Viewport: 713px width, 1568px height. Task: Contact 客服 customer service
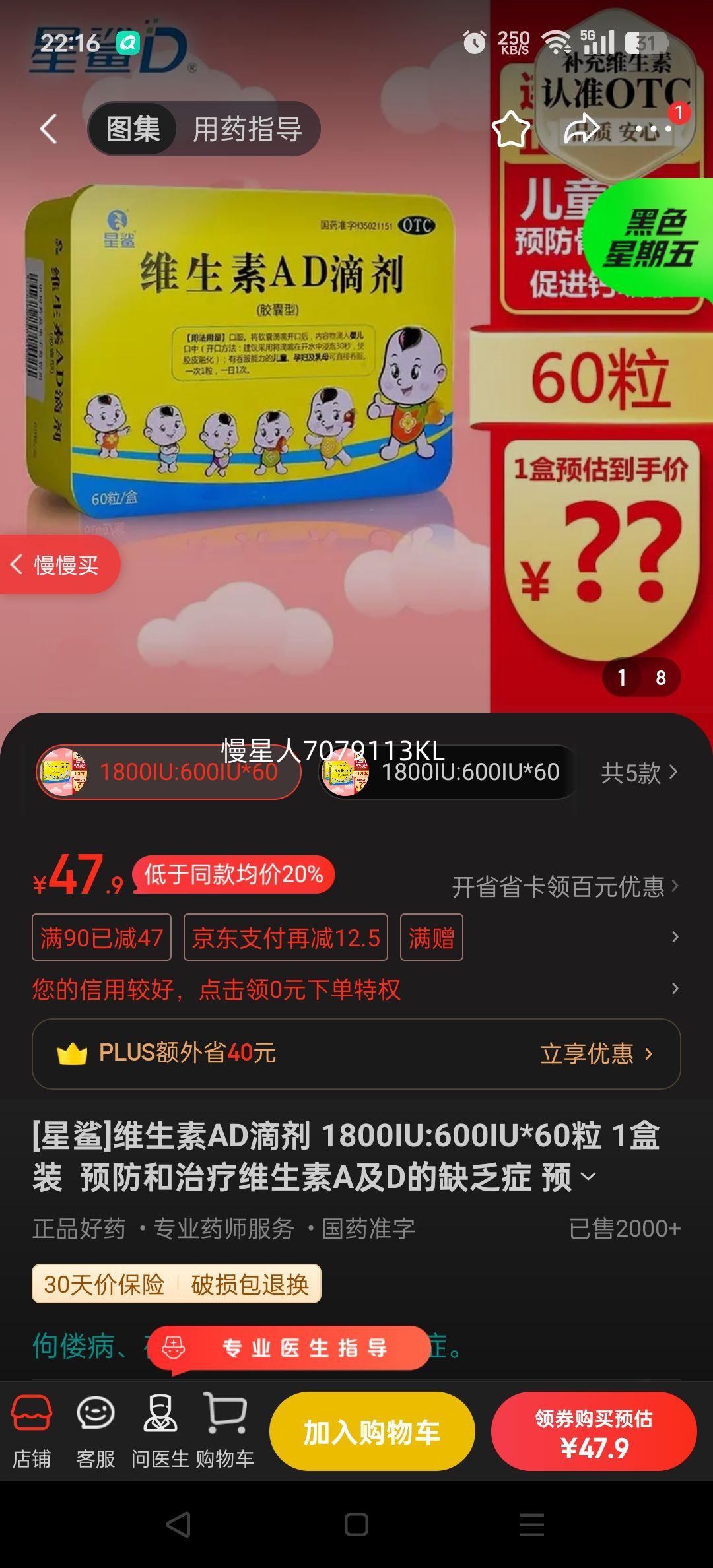(x=96, y=1432)
